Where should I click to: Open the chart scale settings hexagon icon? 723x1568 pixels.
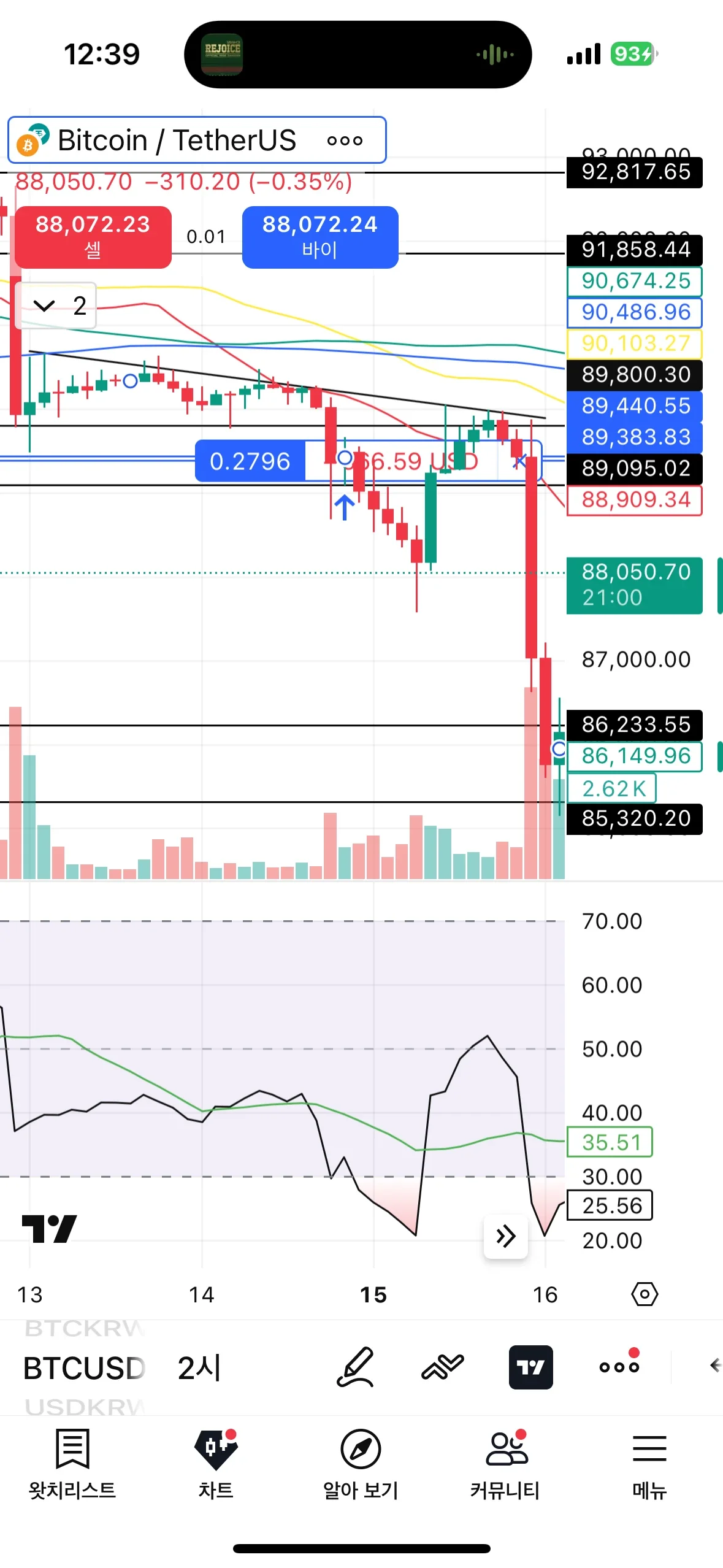(644, 1294)
